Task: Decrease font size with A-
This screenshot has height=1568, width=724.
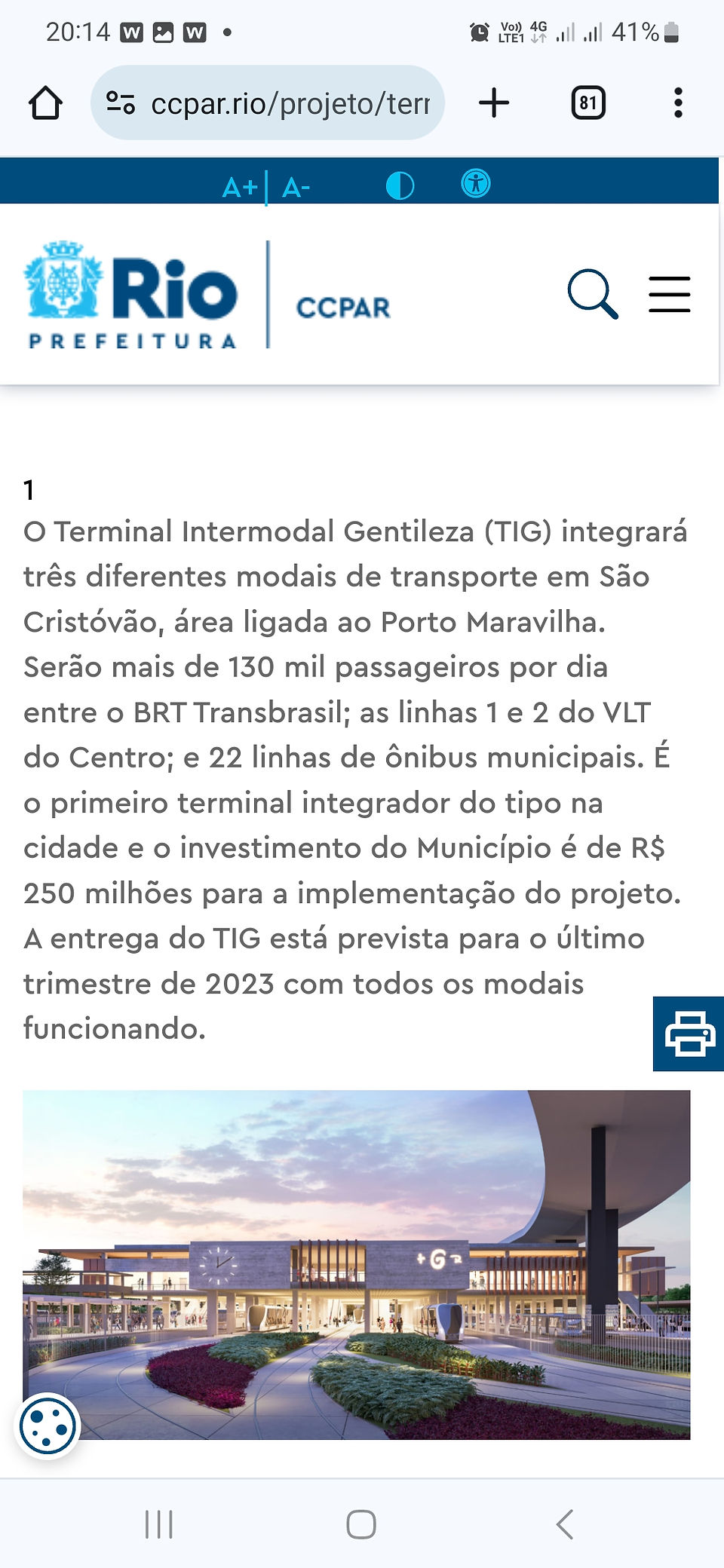Action: (x=296, y=186)
